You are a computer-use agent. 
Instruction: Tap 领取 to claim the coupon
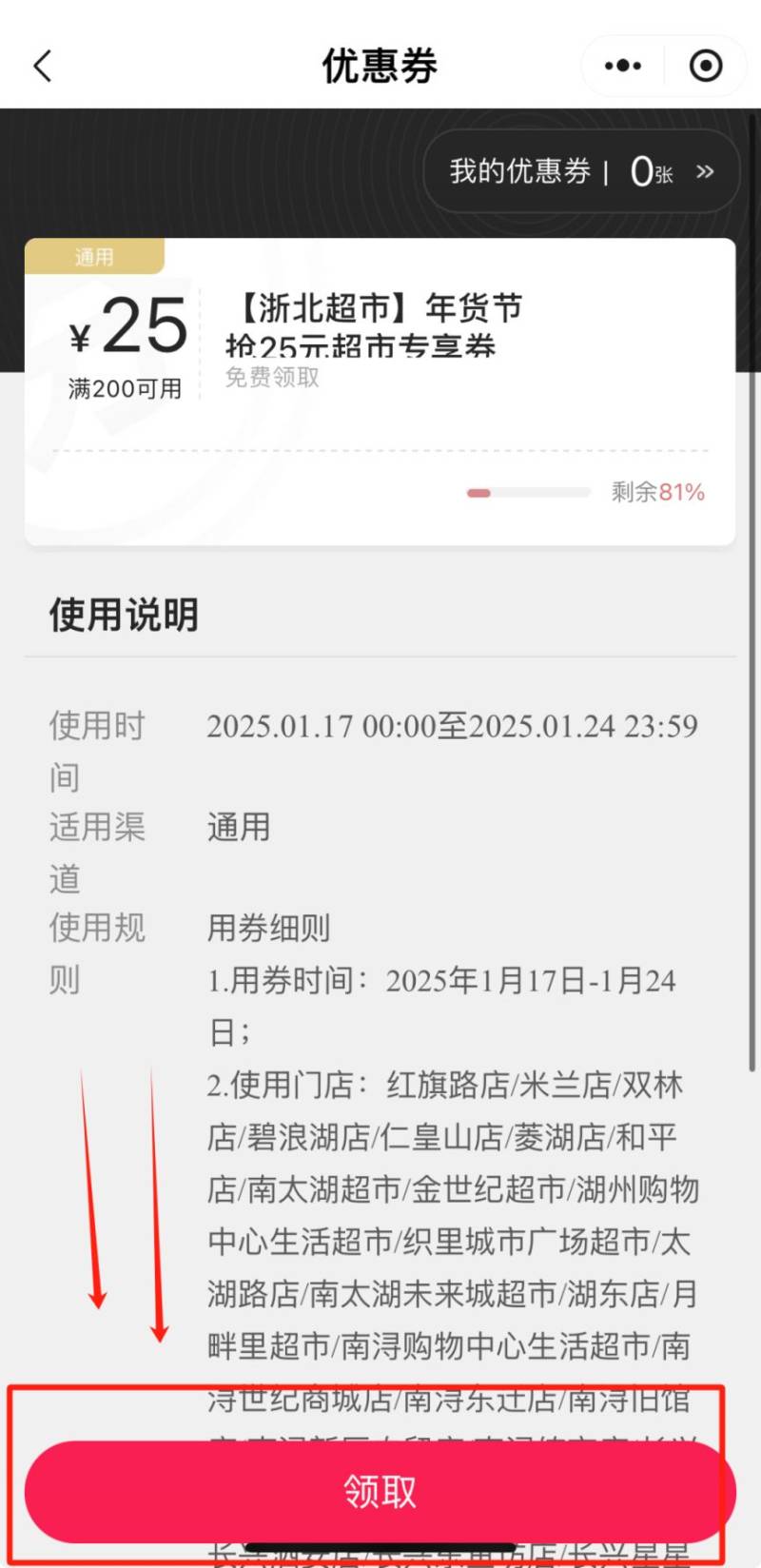379,1491
